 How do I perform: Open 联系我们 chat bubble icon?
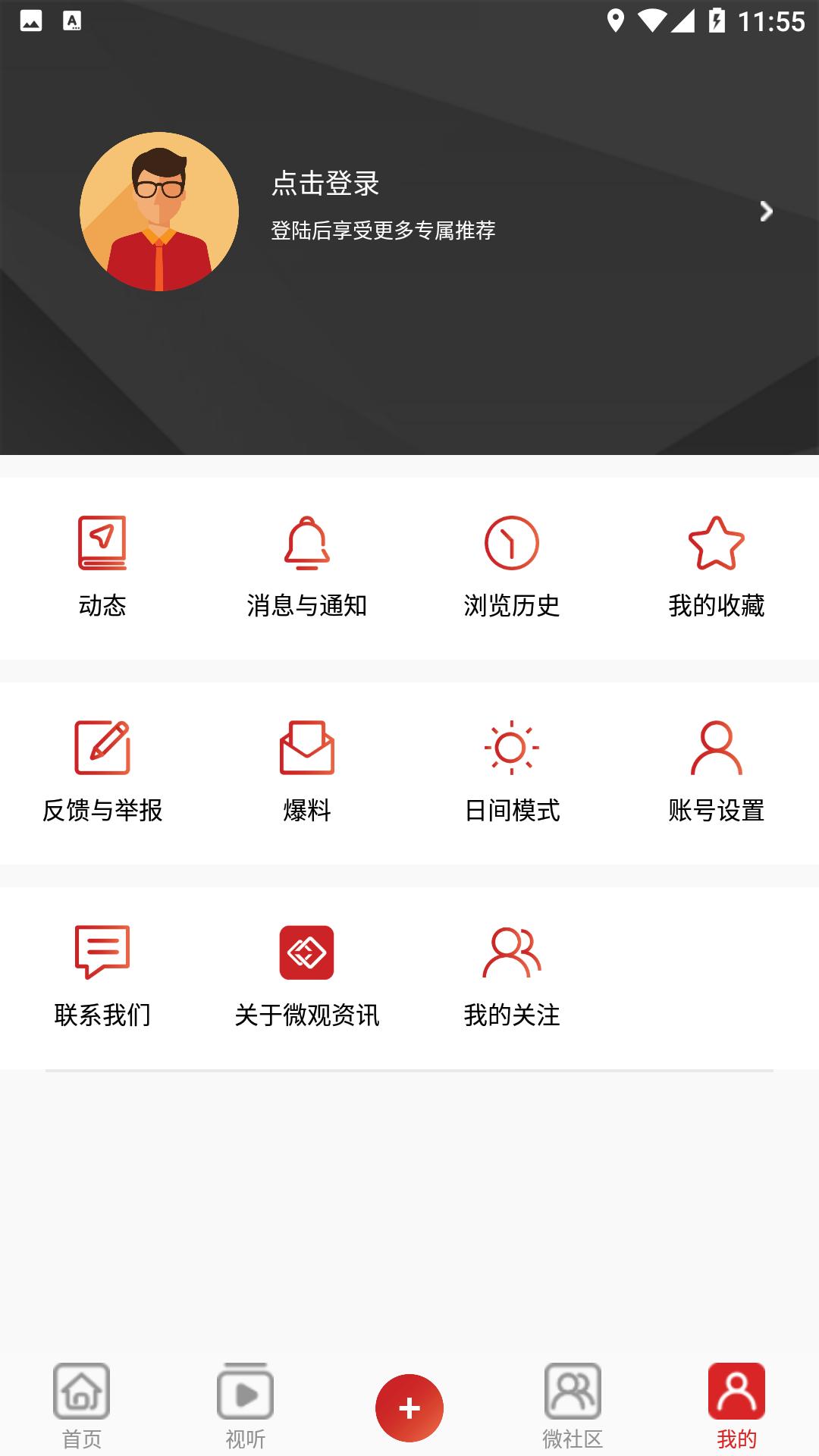point(104,952)
